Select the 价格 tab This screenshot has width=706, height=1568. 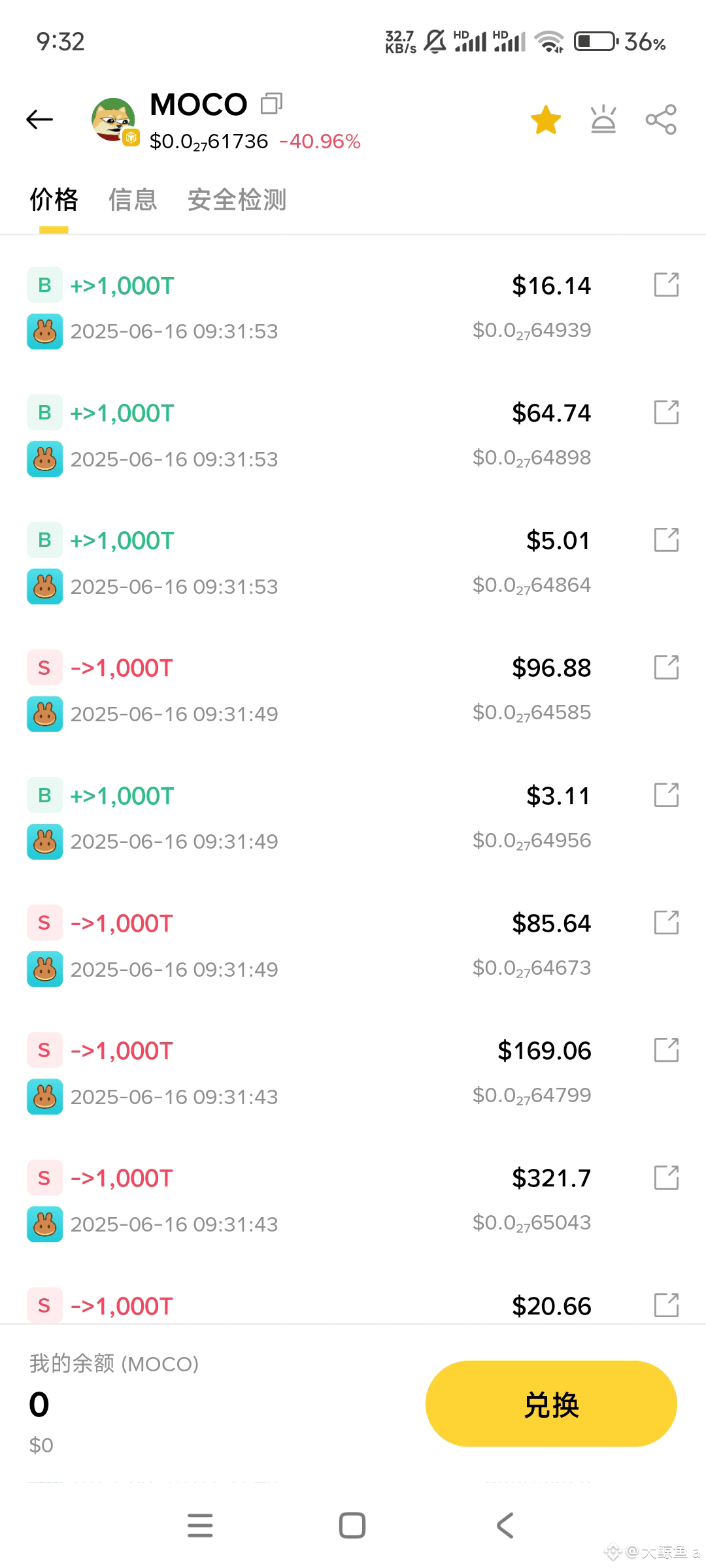(54, 201)
